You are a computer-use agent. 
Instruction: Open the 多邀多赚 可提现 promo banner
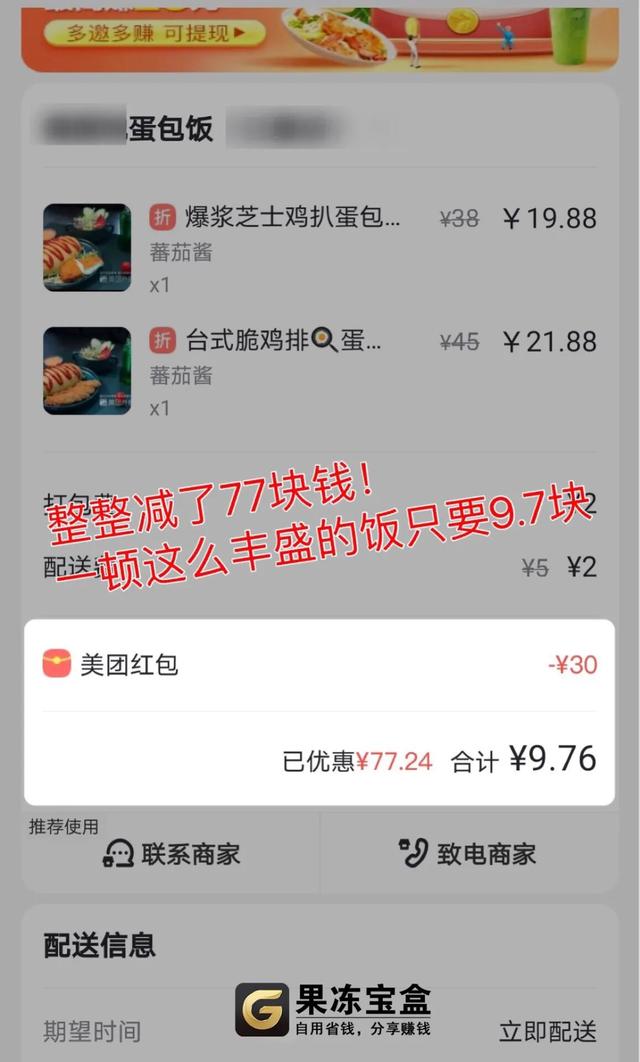pyautogui.click(x=154, y=33)
